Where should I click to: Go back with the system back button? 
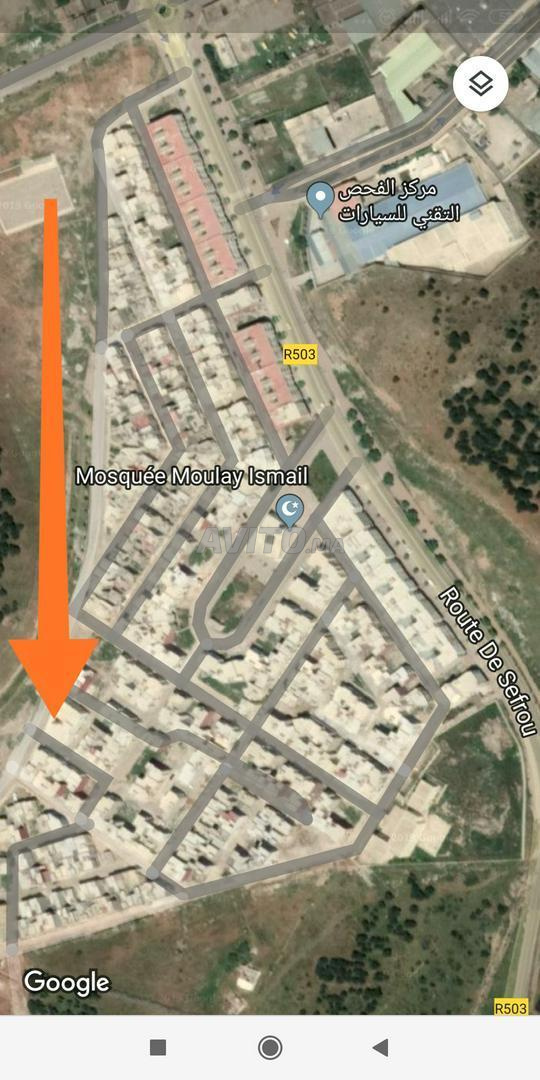coord(380,1048)
